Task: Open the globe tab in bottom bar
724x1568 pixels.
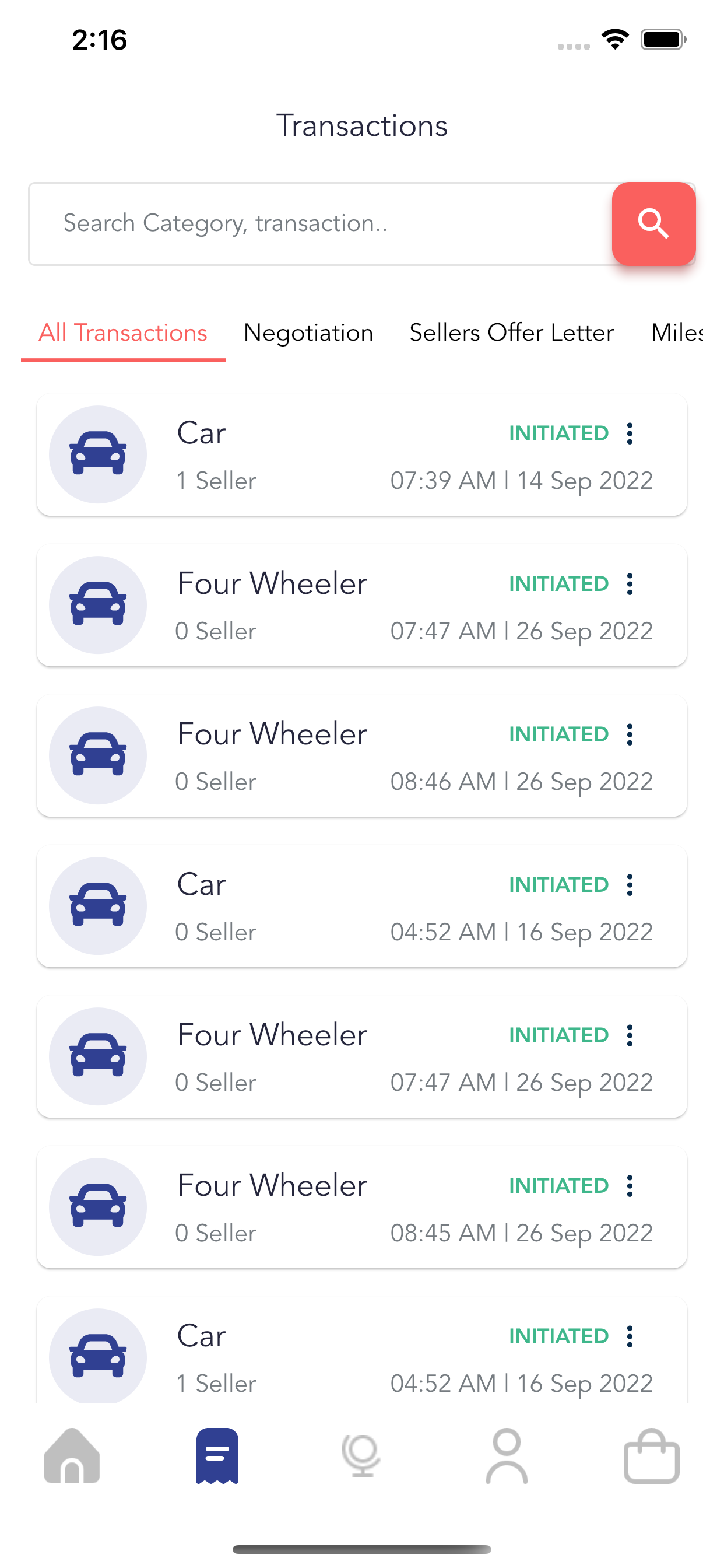Action: tap(361, 1455)
